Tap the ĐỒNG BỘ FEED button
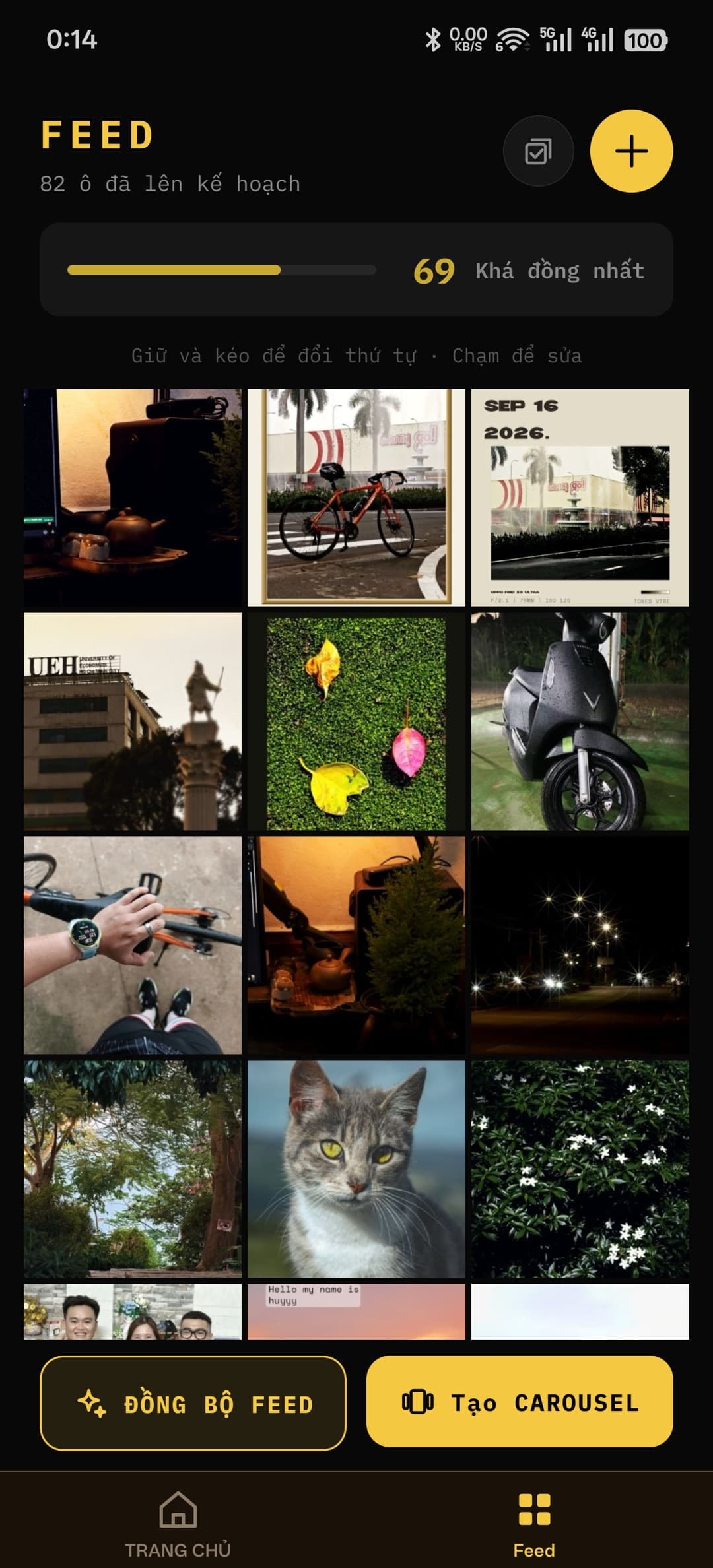 tap(193, 1403)
